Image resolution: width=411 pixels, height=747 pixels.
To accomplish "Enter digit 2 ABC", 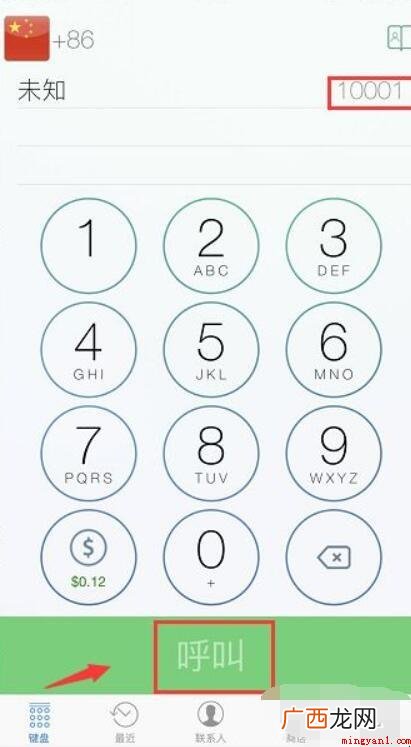I will (211, 247).
